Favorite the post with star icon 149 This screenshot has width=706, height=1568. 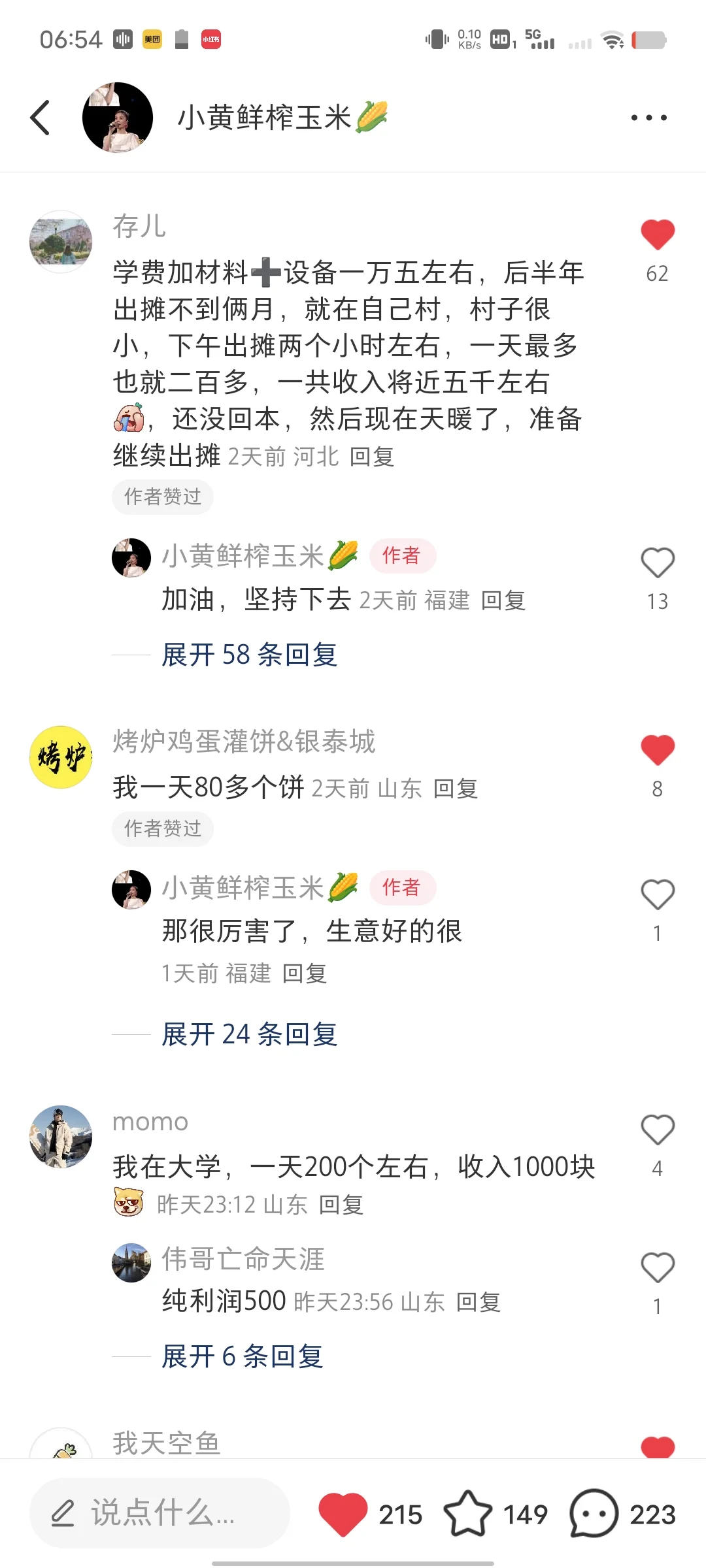pos(467,1514)
